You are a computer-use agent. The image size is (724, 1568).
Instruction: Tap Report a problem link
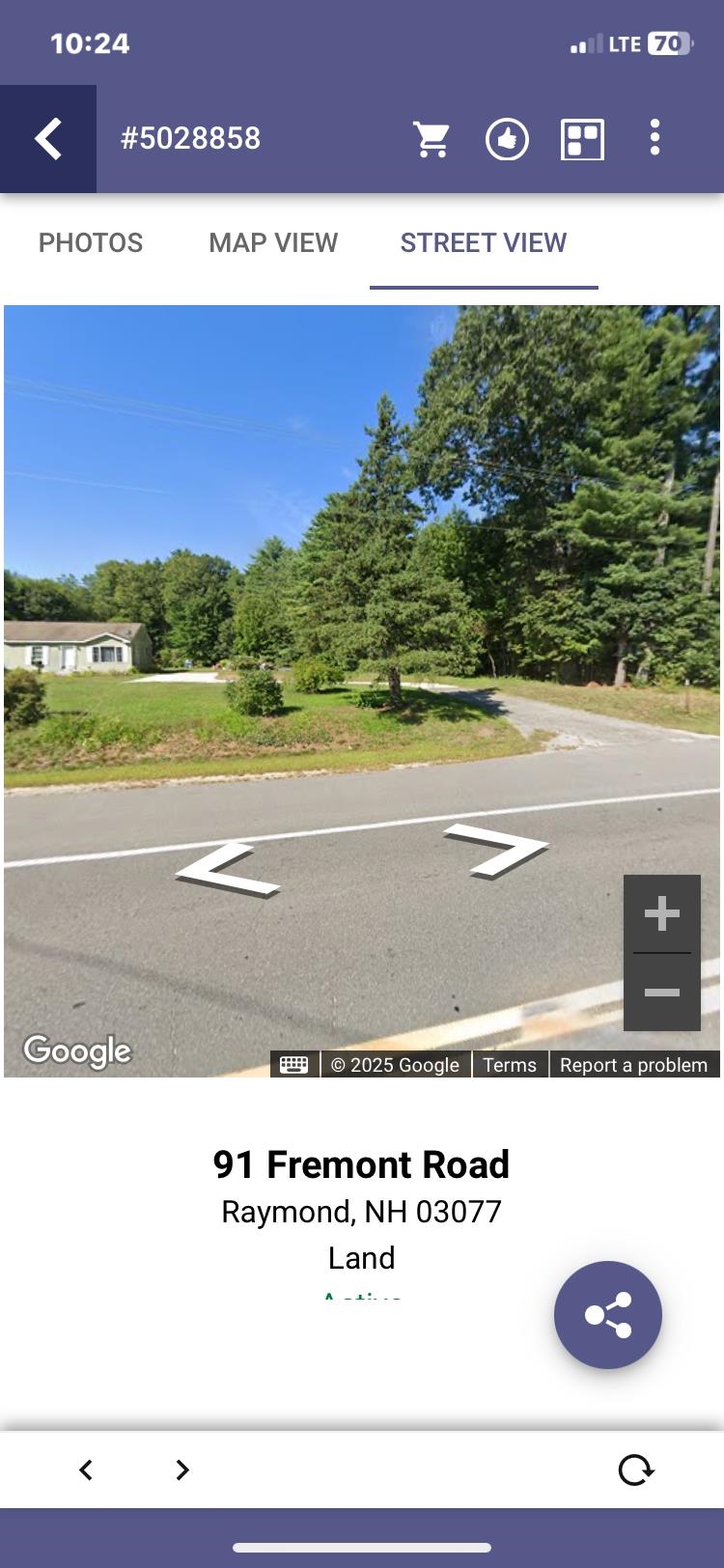[634, 1065]
